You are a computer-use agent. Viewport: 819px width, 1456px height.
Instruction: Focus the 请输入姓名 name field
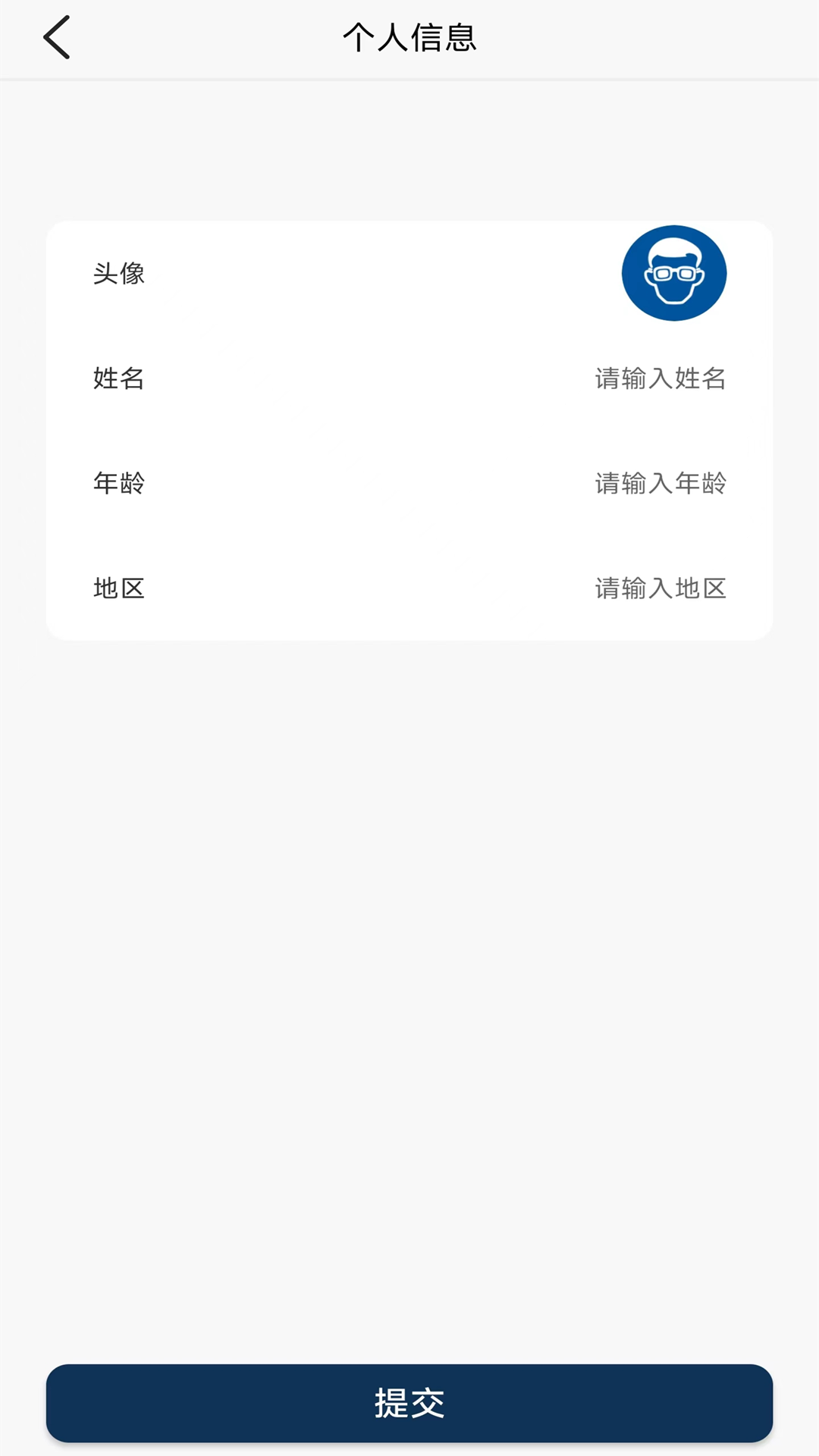point(660,378)
